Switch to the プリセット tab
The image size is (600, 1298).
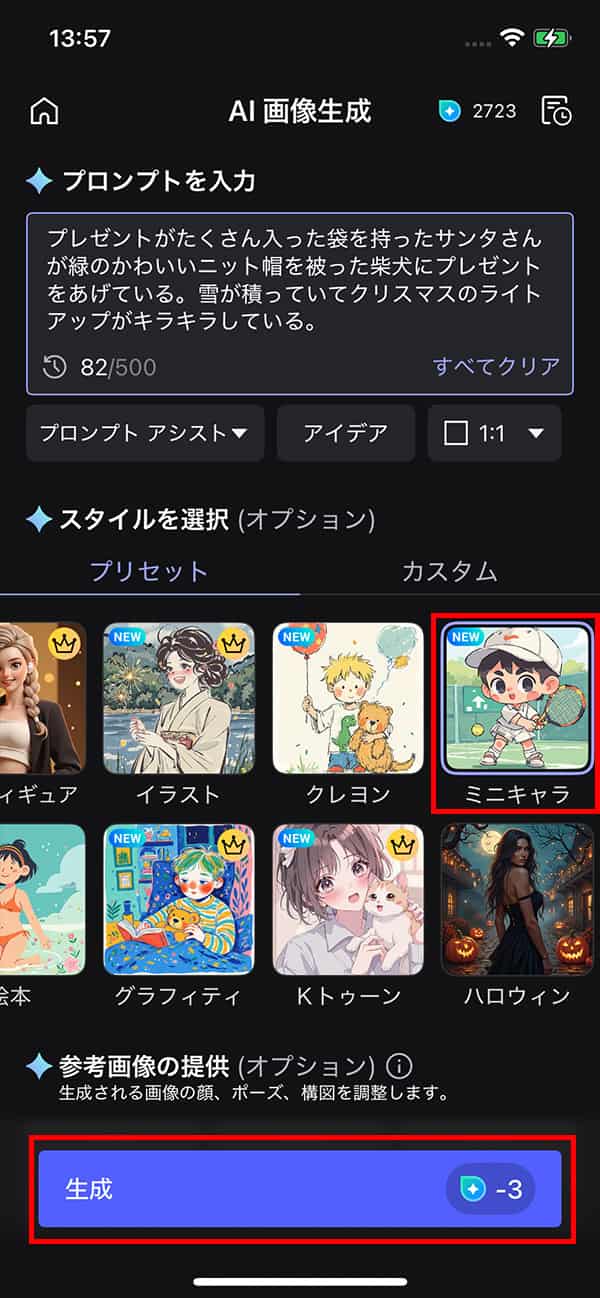pos(149,571)
